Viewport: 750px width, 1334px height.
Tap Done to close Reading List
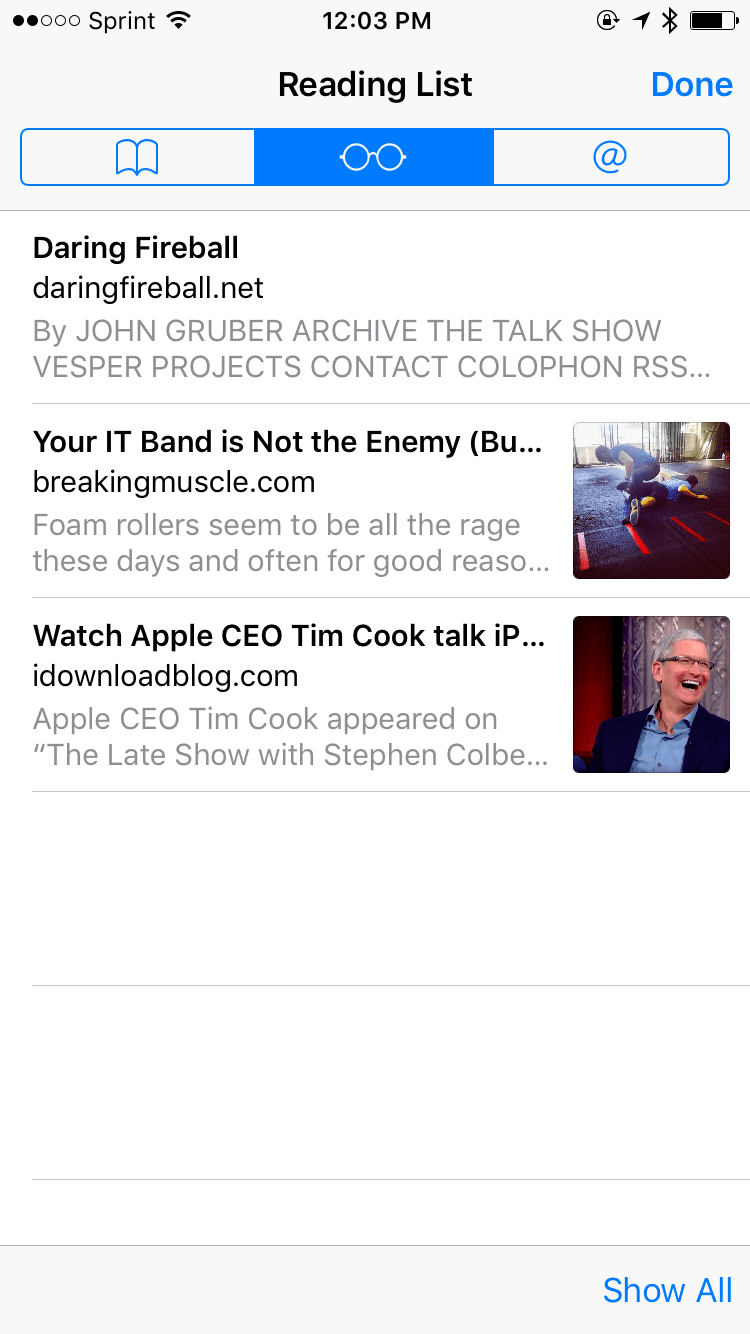[692, 85]
